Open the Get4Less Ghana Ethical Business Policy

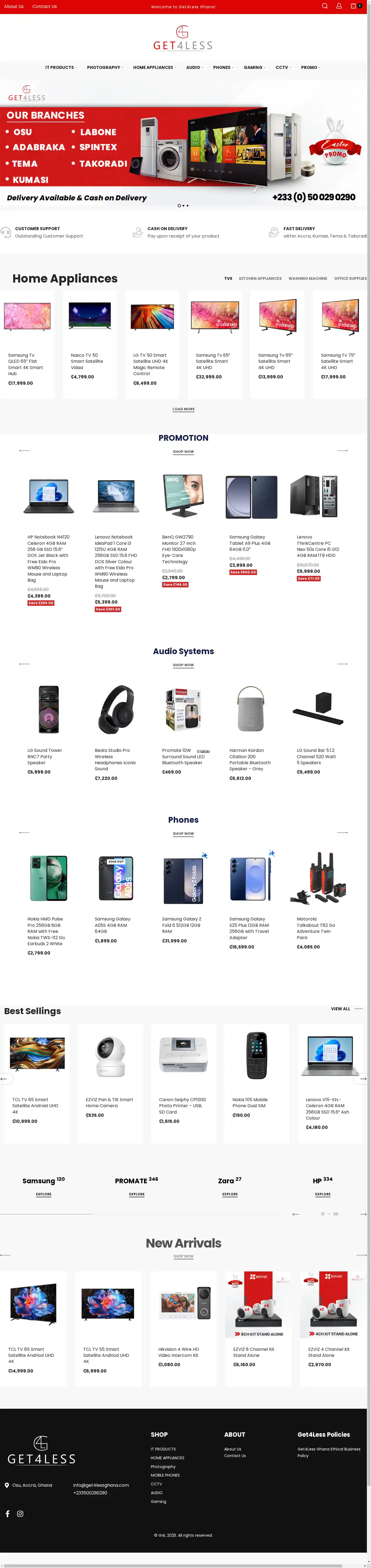[x=328, y=1452]
